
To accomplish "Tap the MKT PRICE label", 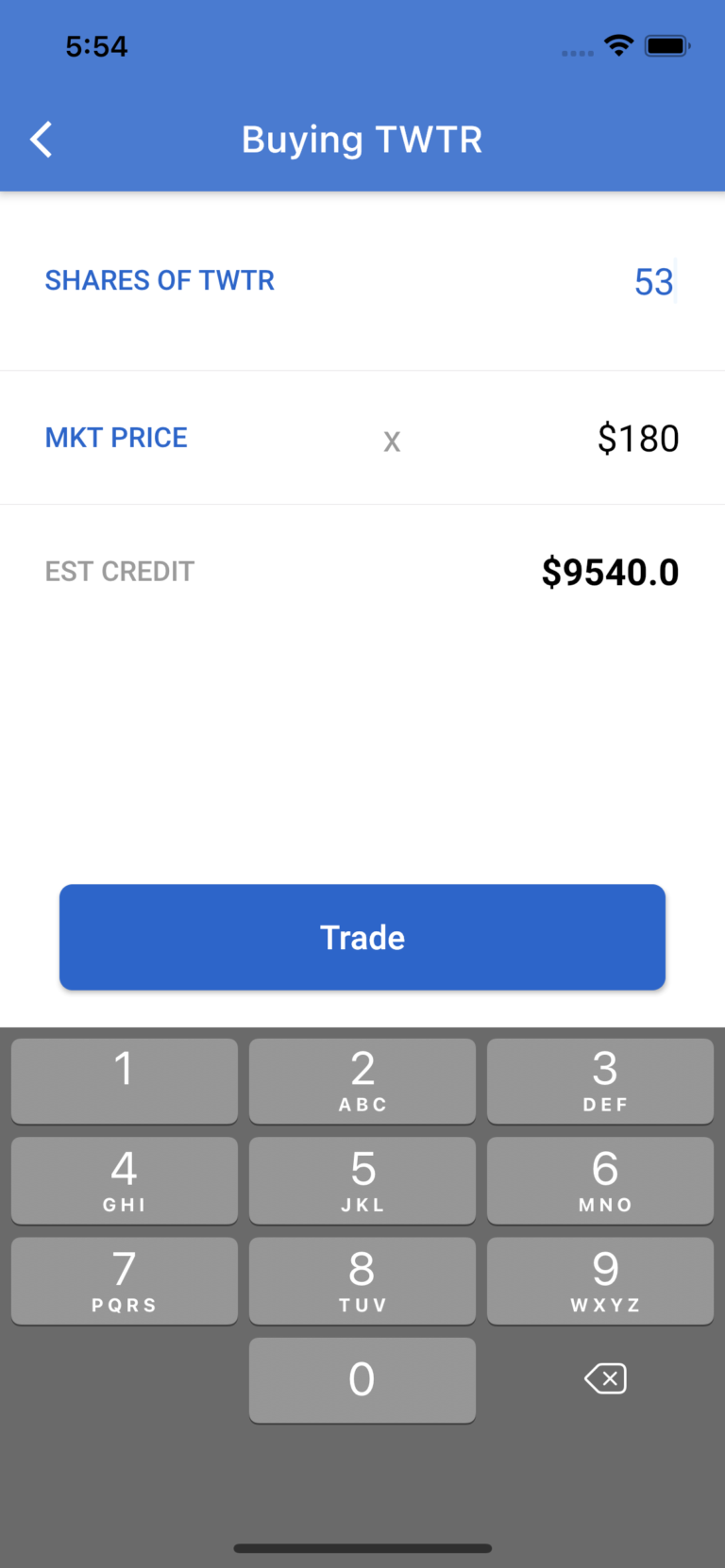I will 116,437.
